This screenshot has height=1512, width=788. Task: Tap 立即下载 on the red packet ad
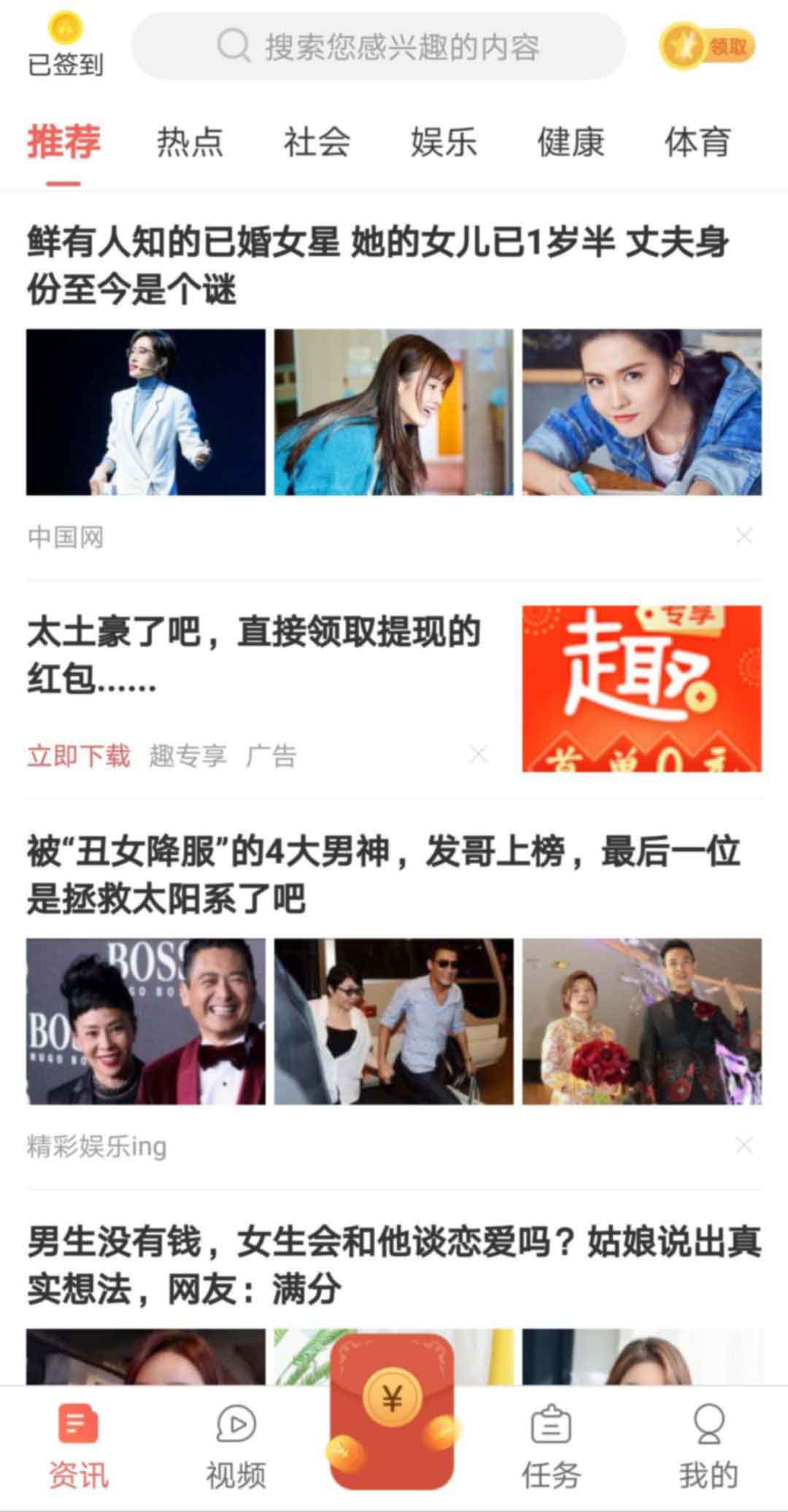[x=79, y=756]
